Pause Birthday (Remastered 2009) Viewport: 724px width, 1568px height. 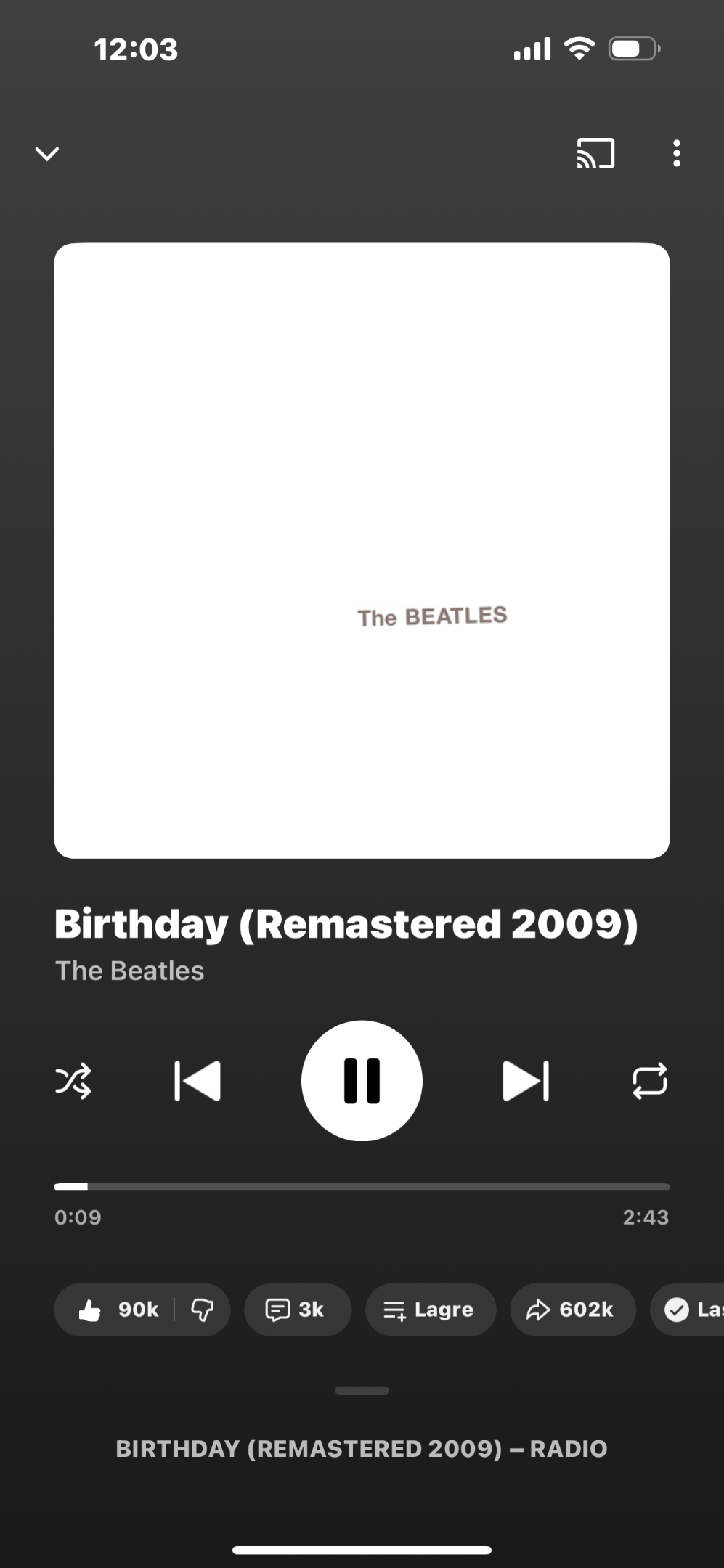362,1081
